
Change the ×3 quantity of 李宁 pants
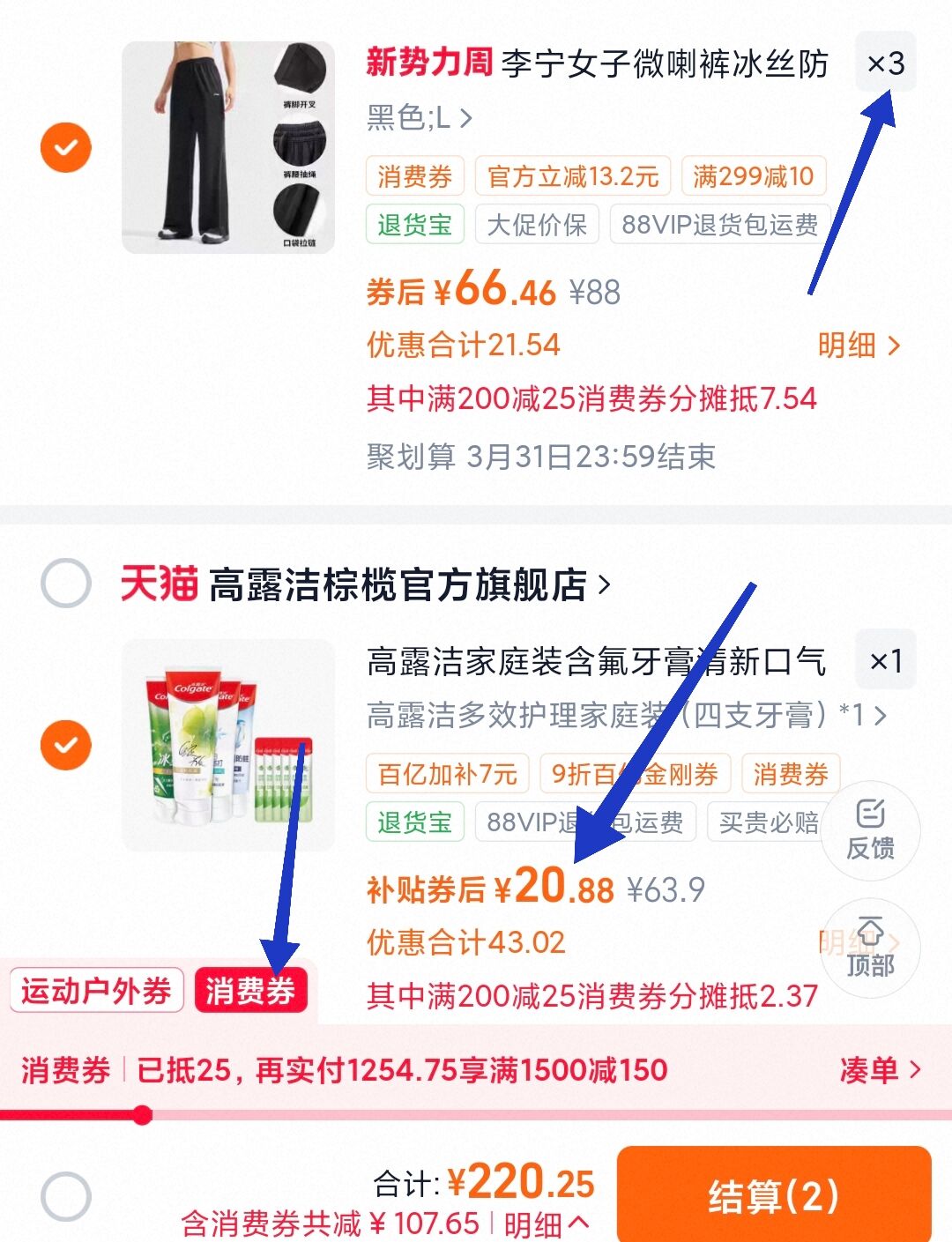pos(885,63)
